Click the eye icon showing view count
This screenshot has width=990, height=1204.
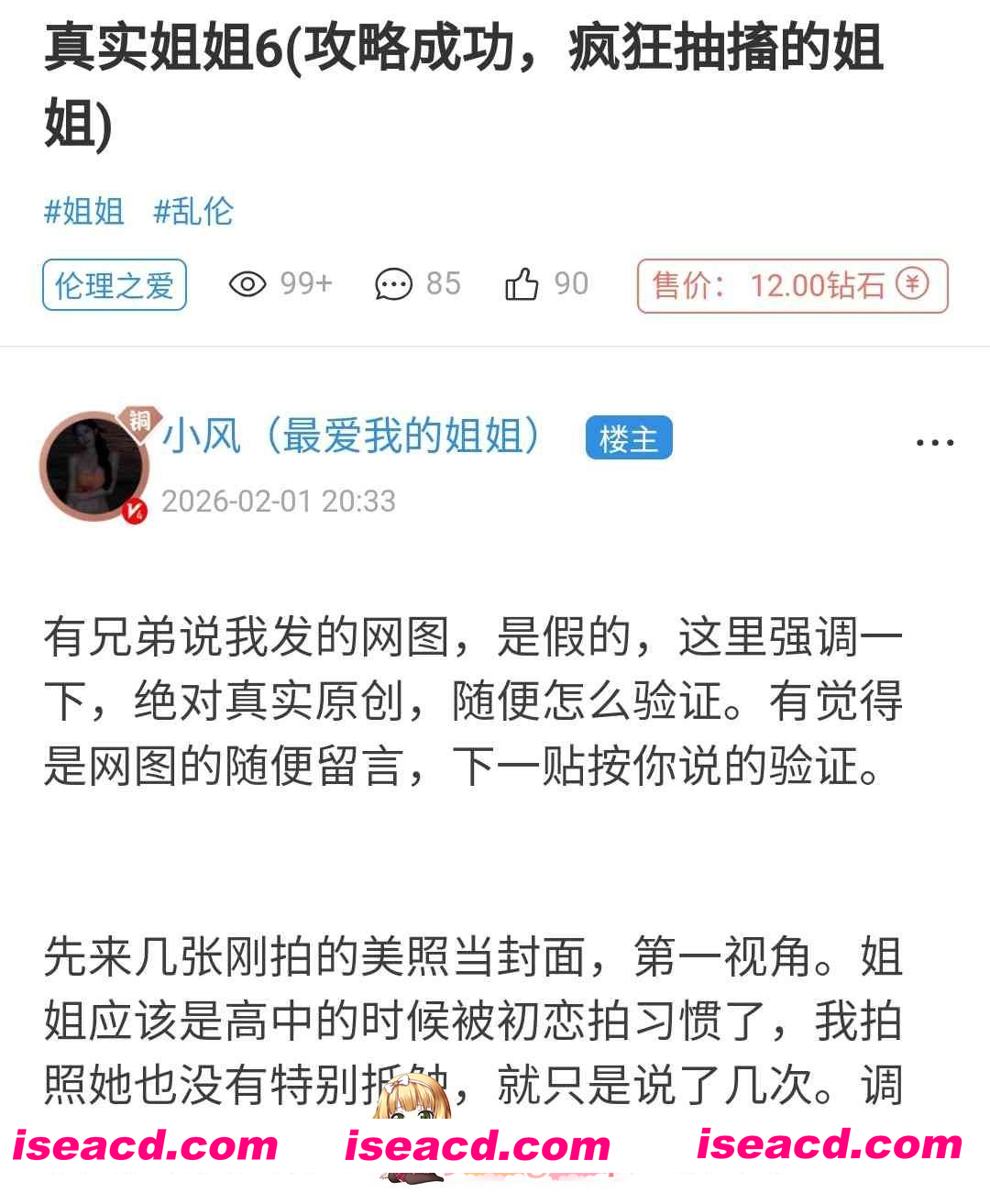[x=246, y=284]
